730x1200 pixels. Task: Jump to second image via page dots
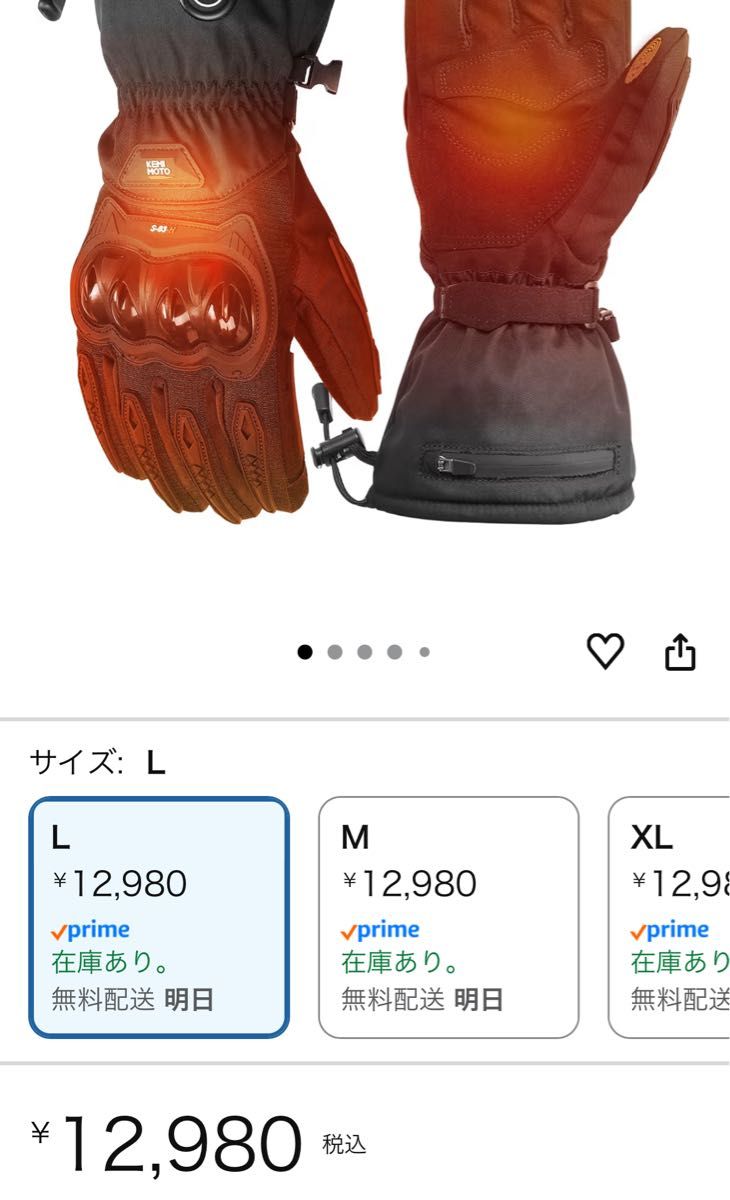coord(335,652)
